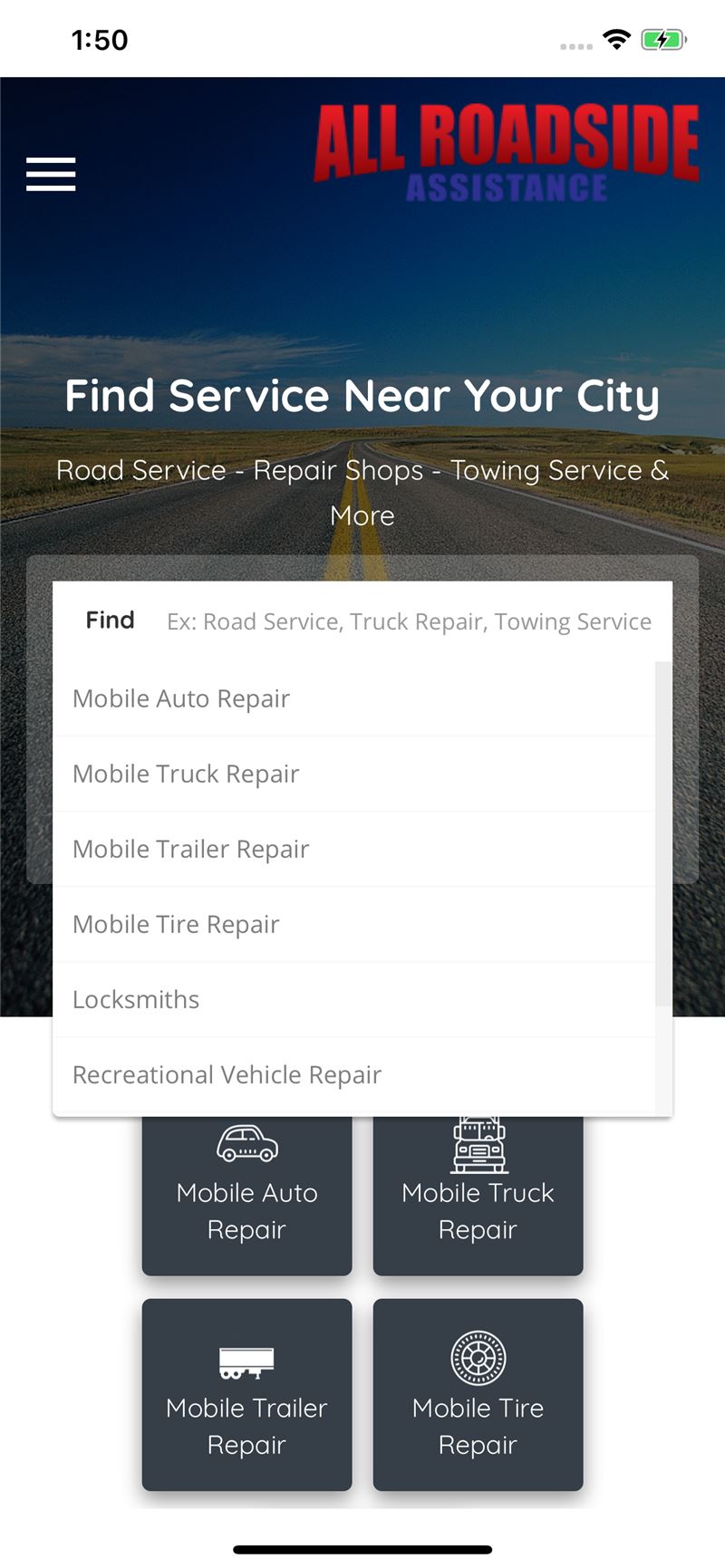This screenshot has height=1568, width=725.
Task: Open the Mobile Auto Repair card
Action: point(246,1196)
